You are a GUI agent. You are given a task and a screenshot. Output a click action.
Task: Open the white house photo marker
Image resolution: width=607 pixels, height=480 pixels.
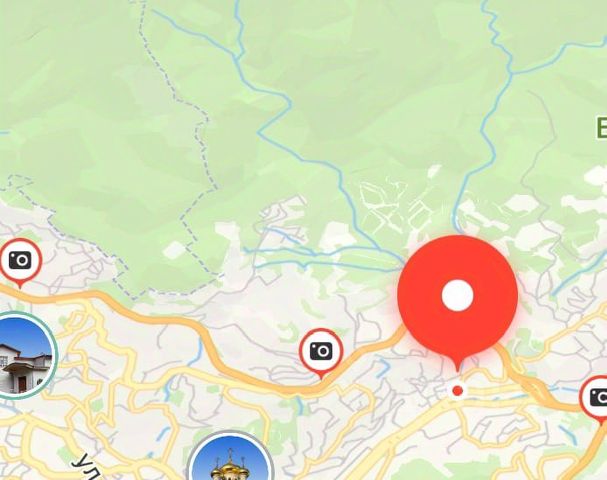20,355
